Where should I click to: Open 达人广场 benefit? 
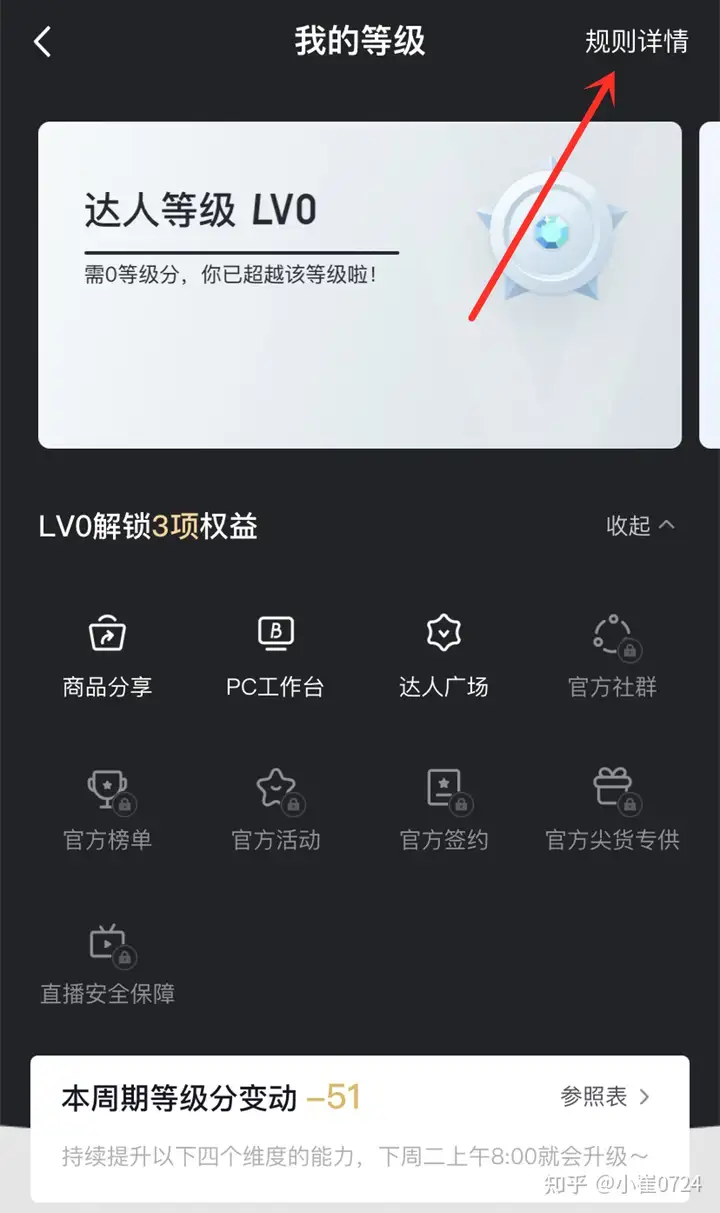click(443, 655)
